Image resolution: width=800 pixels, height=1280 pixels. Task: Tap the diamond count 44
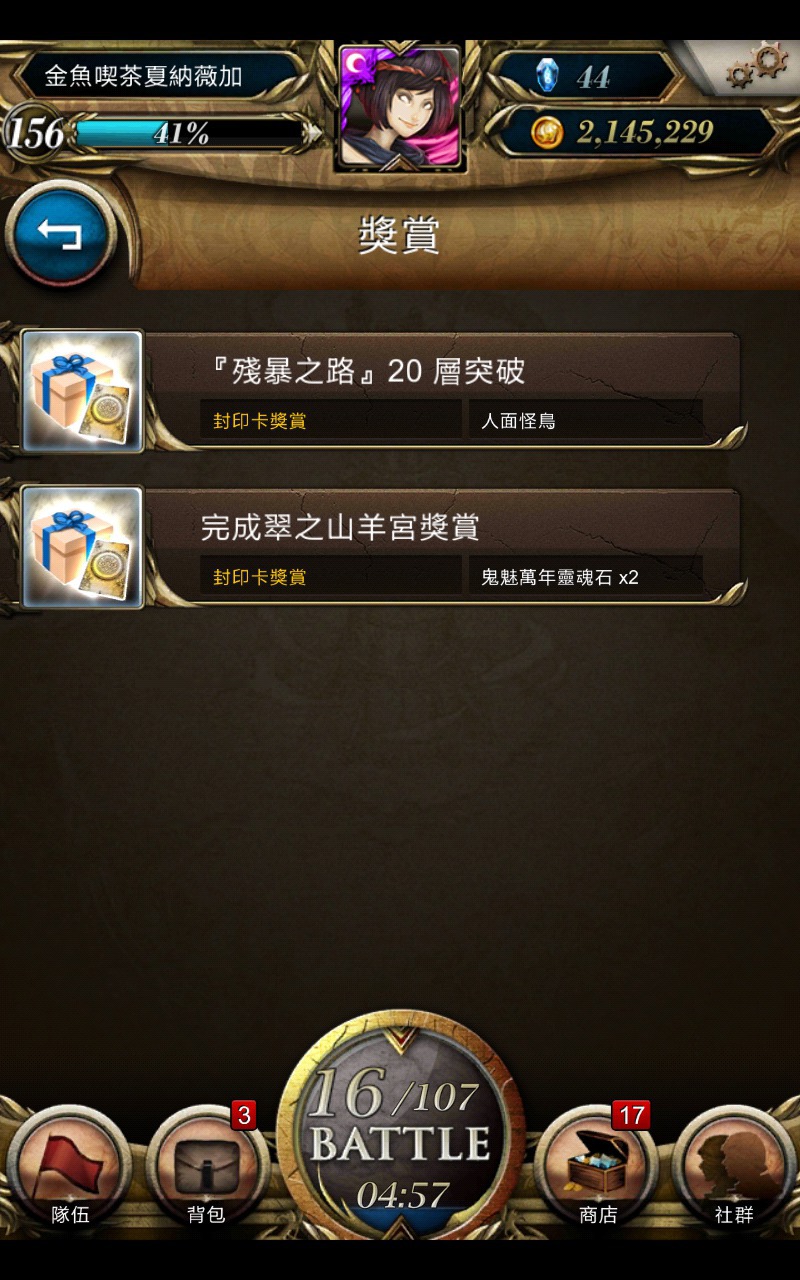pos(590,75)
